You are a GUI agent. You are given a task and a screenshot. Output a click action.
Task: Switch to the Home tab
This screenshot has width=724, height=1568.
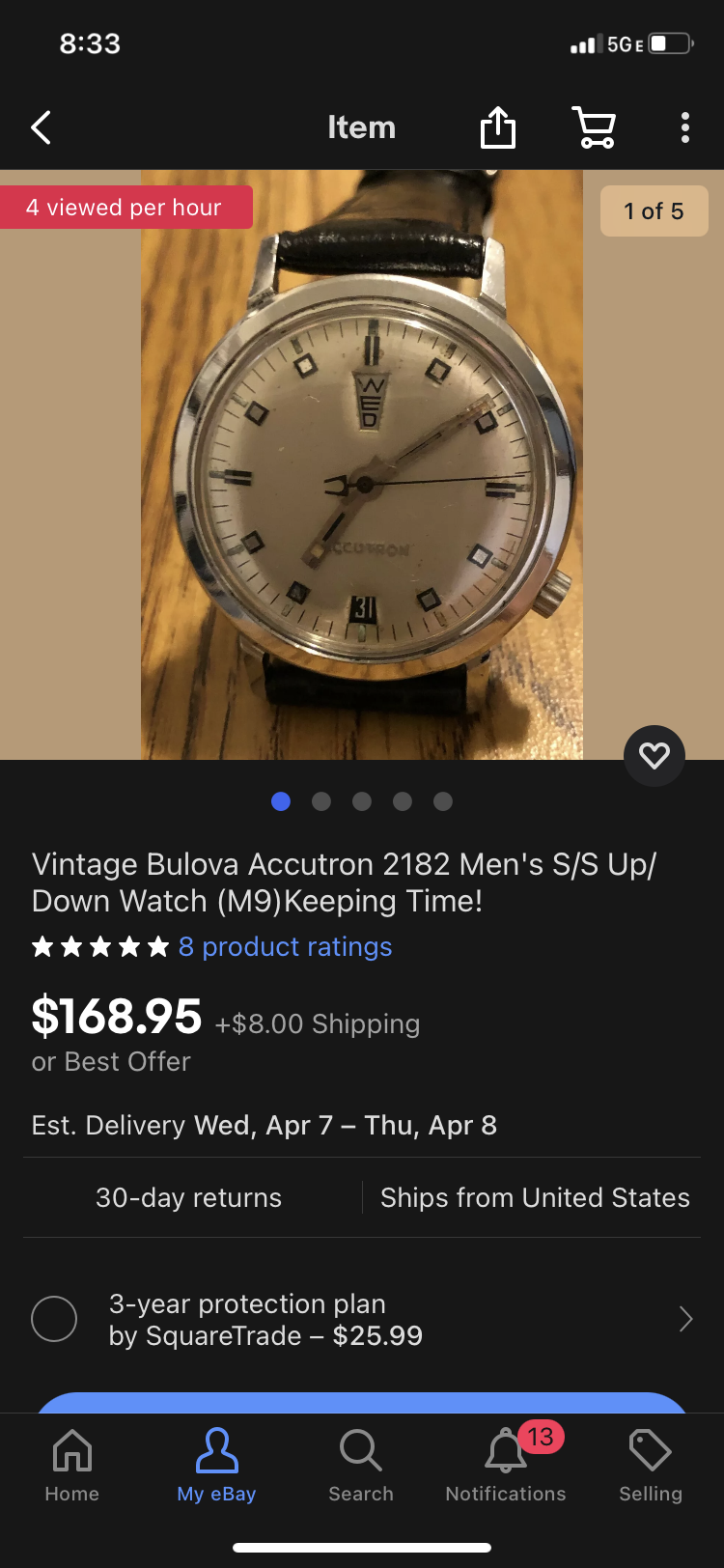(x=72, y=1465)
